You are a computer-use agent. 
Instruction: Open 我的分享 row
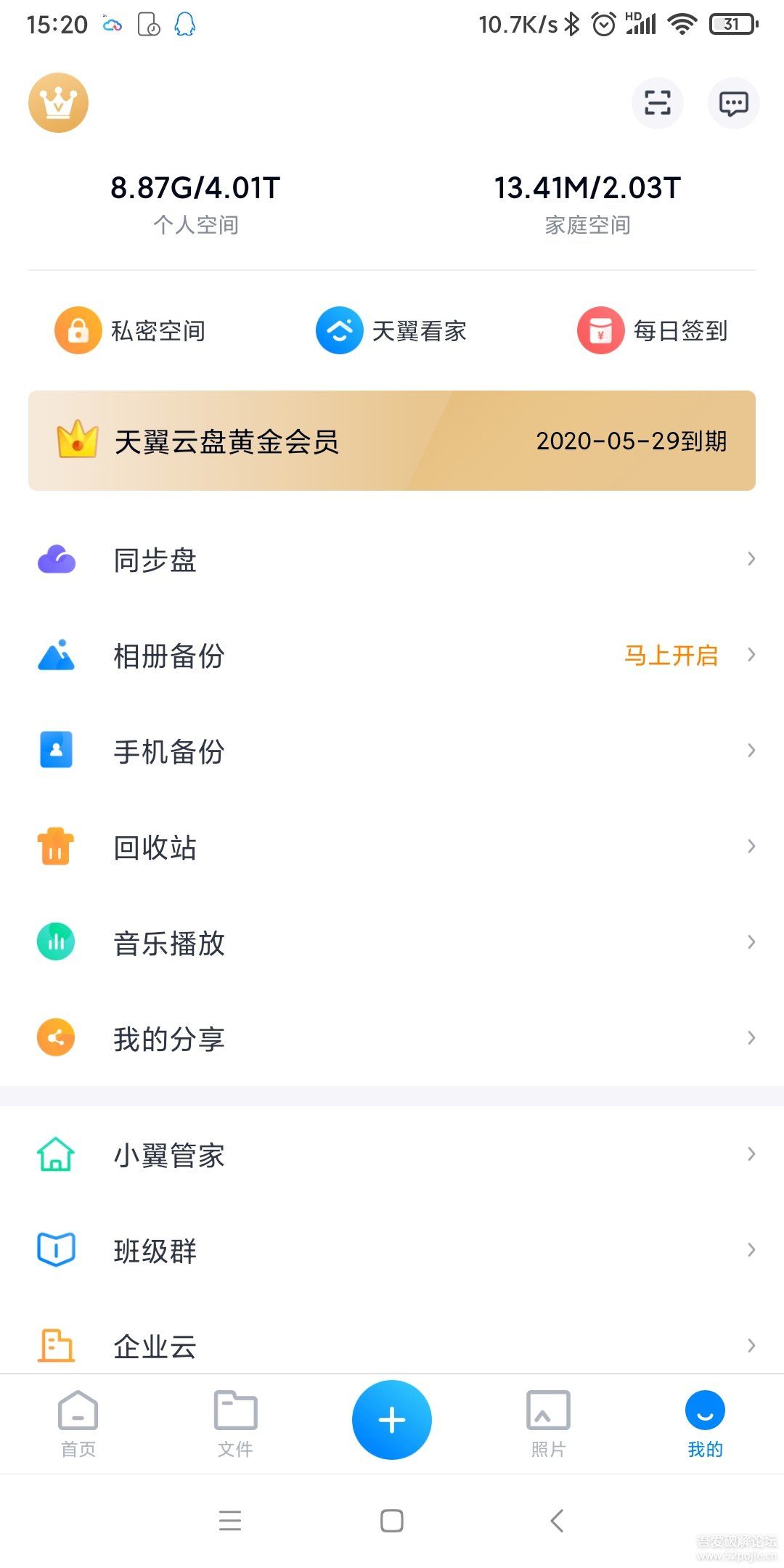coord(392,1039)
